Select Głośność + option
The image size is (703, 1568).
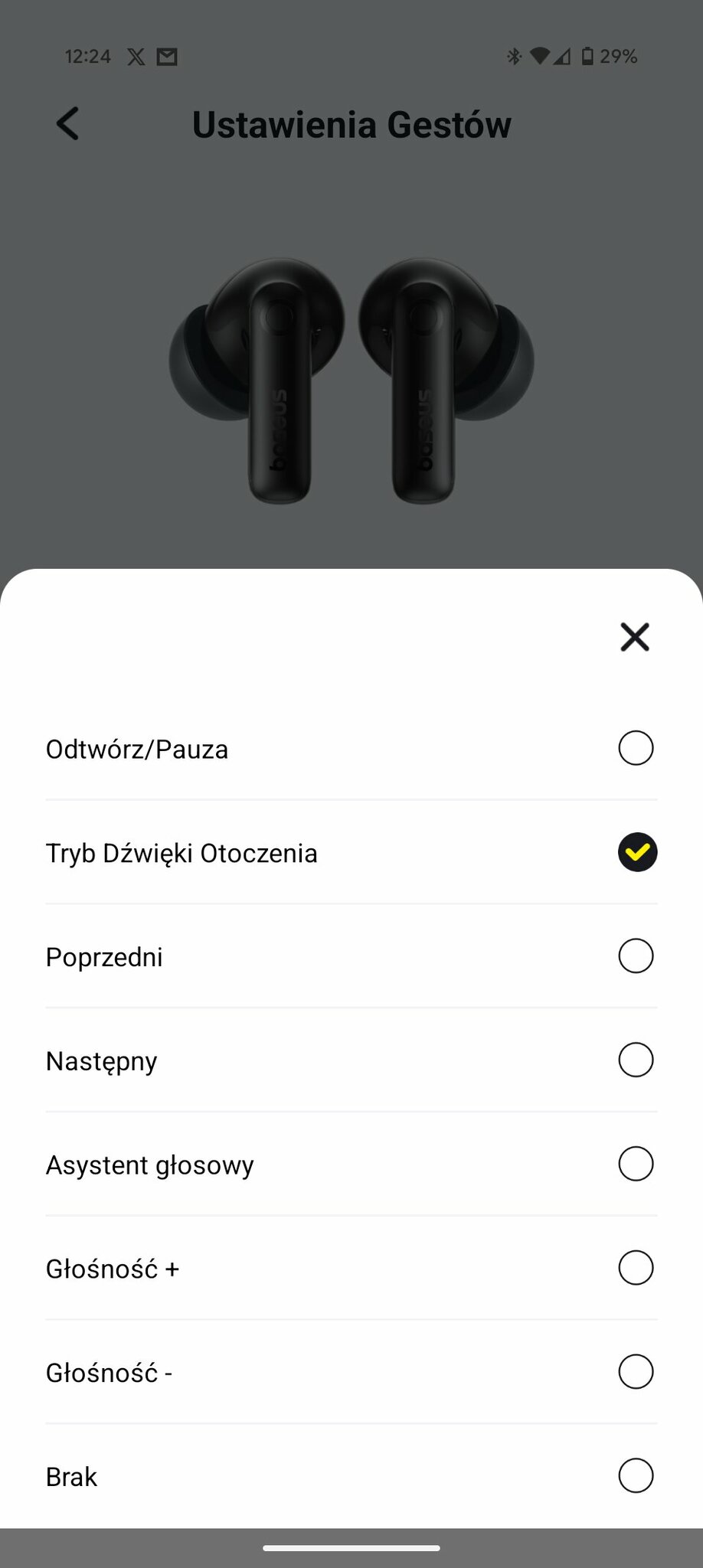(x=351, y=1269)
